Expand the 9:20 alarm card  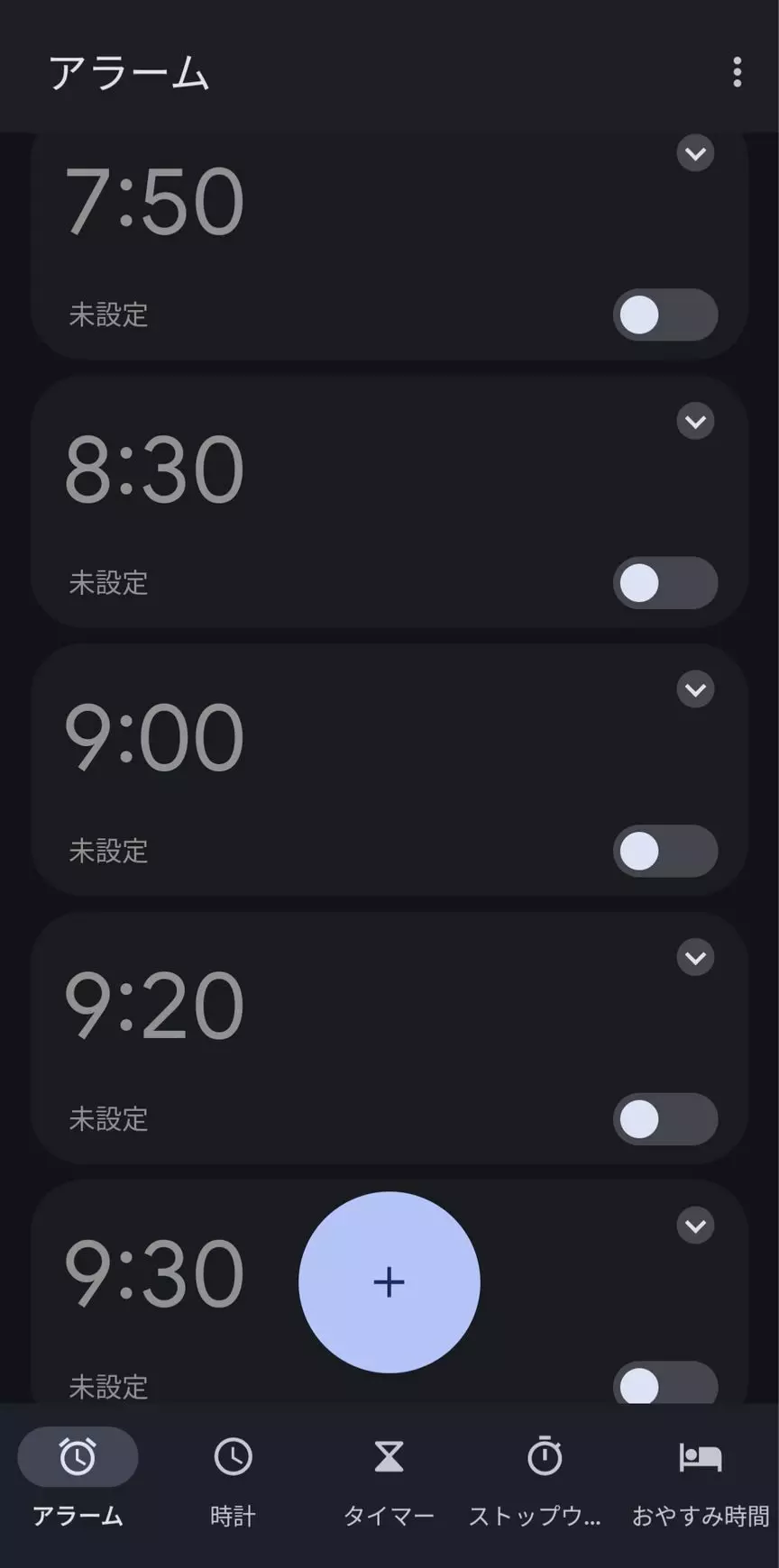[x=695, y=957]
